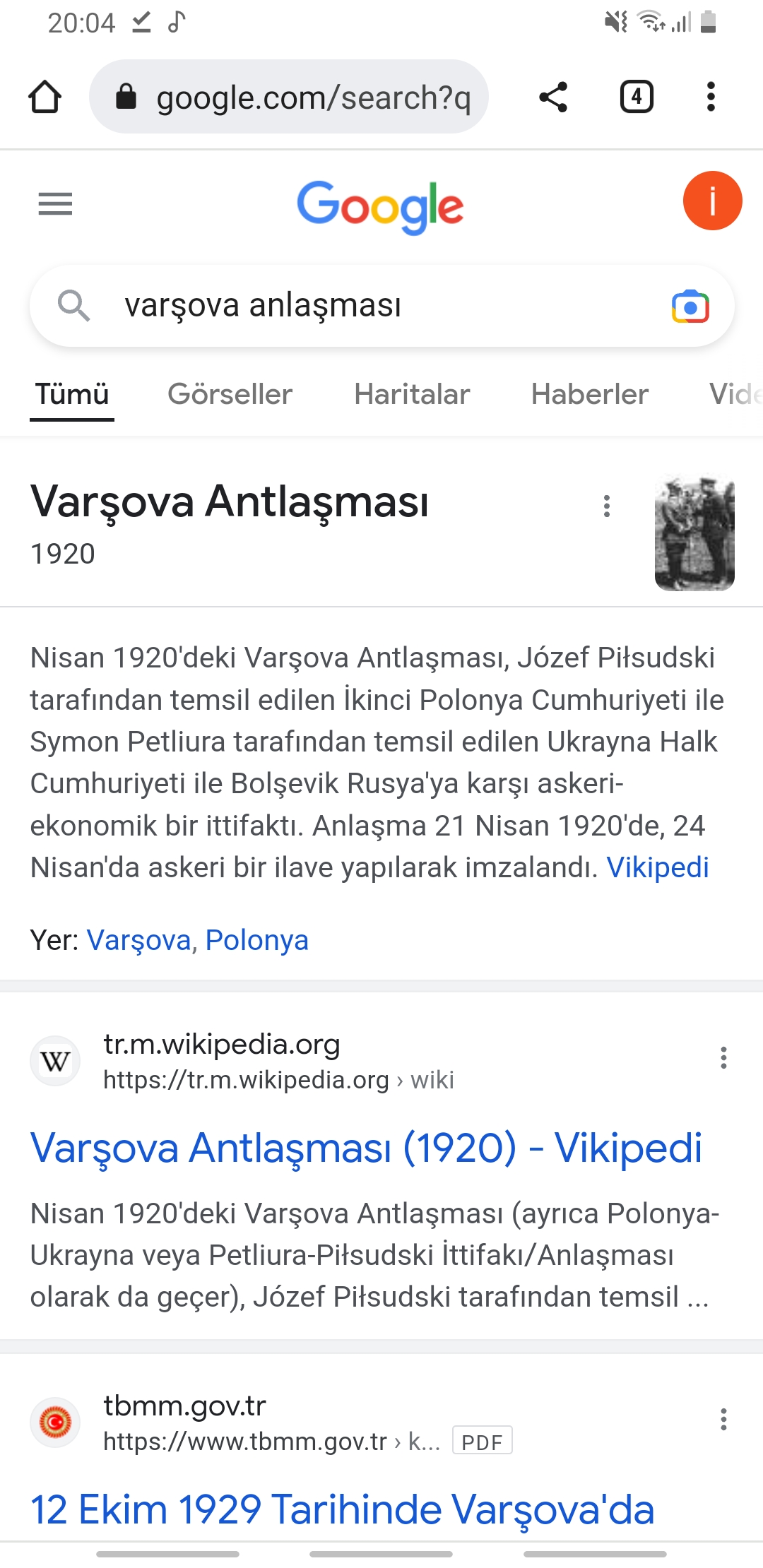Open the Google hamburger menu

point(55,203)
